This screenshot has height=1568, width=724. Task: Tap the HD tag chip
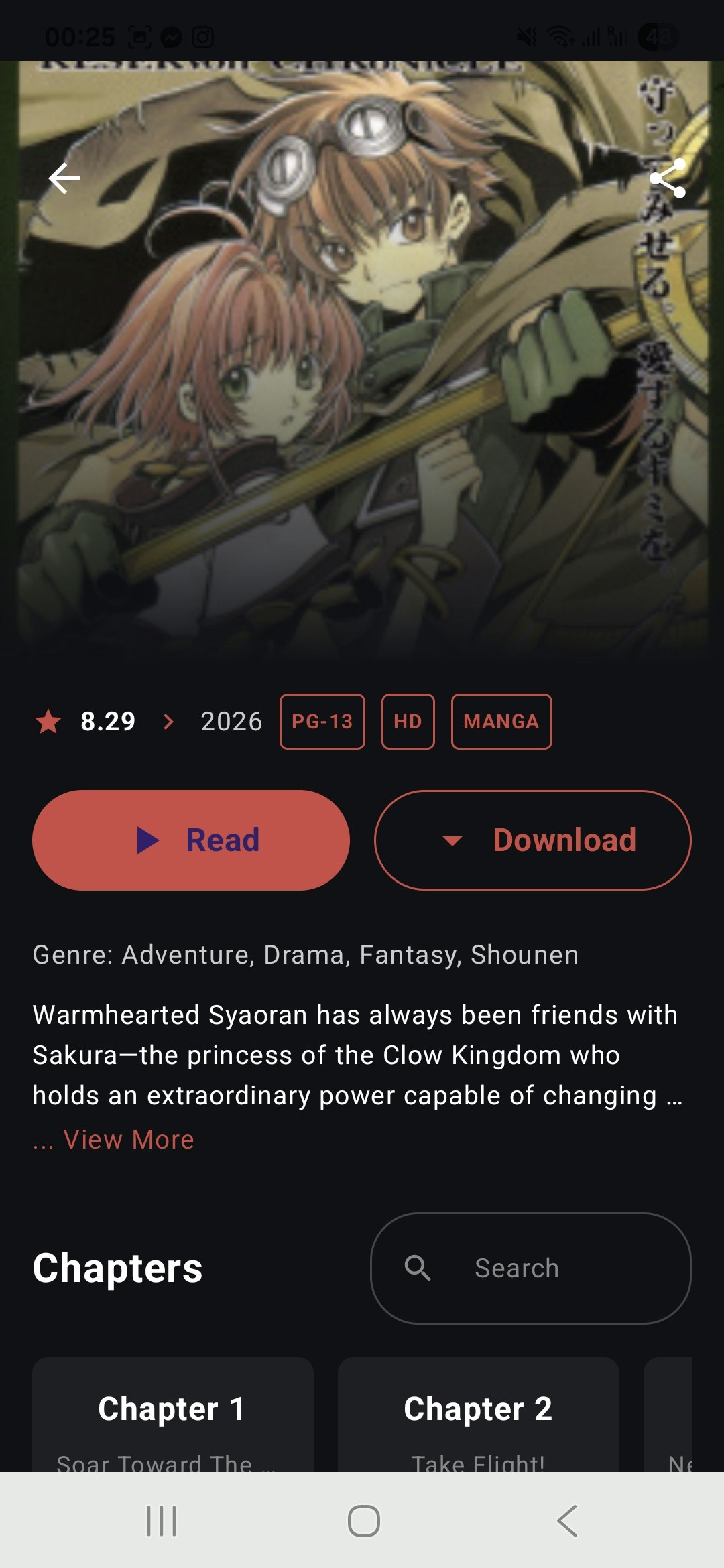[408, 722]
